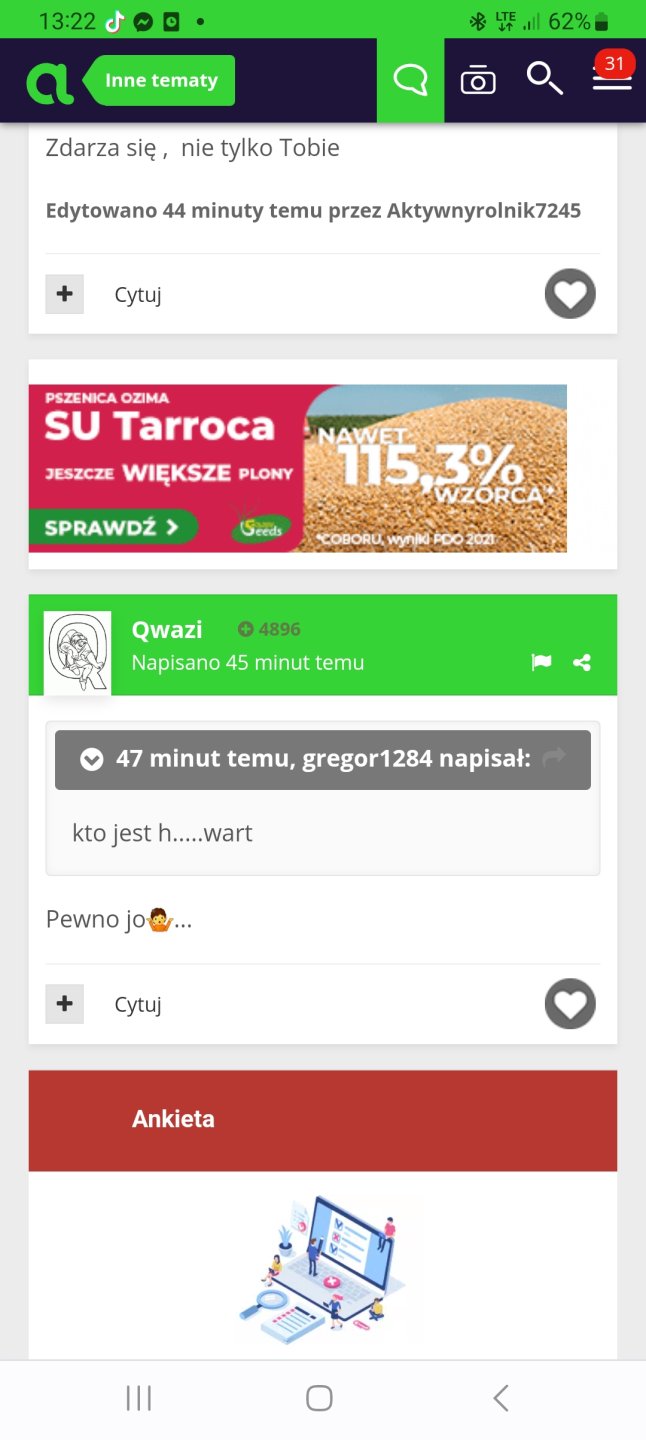Report Qwazi's post with flag icon
Image resolution: width=646 pixels, height=1440 pixels.
tap(541, 662)
